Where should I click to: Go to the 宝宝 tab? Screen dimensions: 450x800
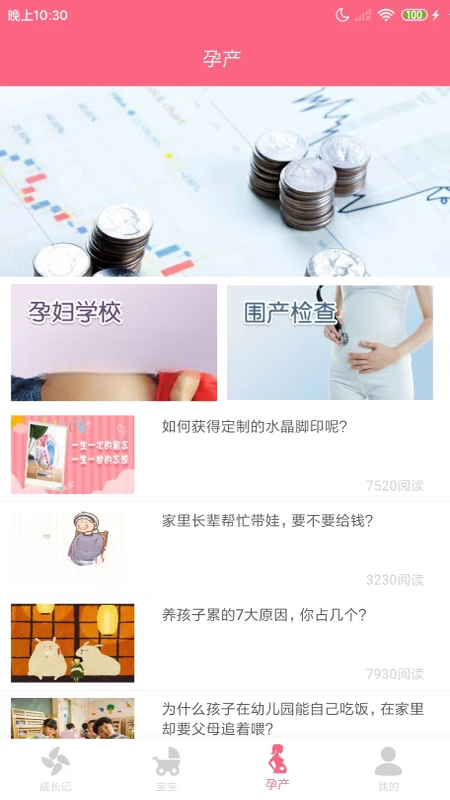(x=167, y=770)
